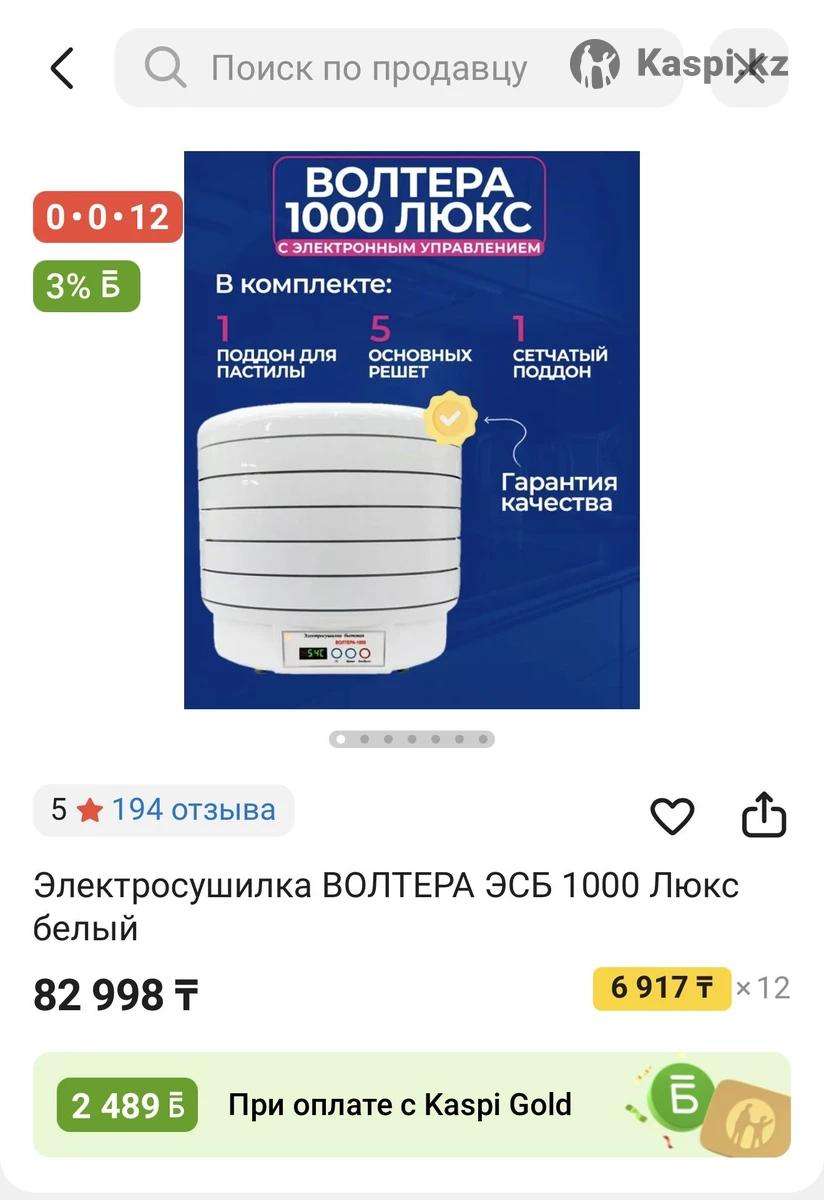Tap the image carousel page indicator dots
The height and width of the screenshot is (1200, 824).
411,740
